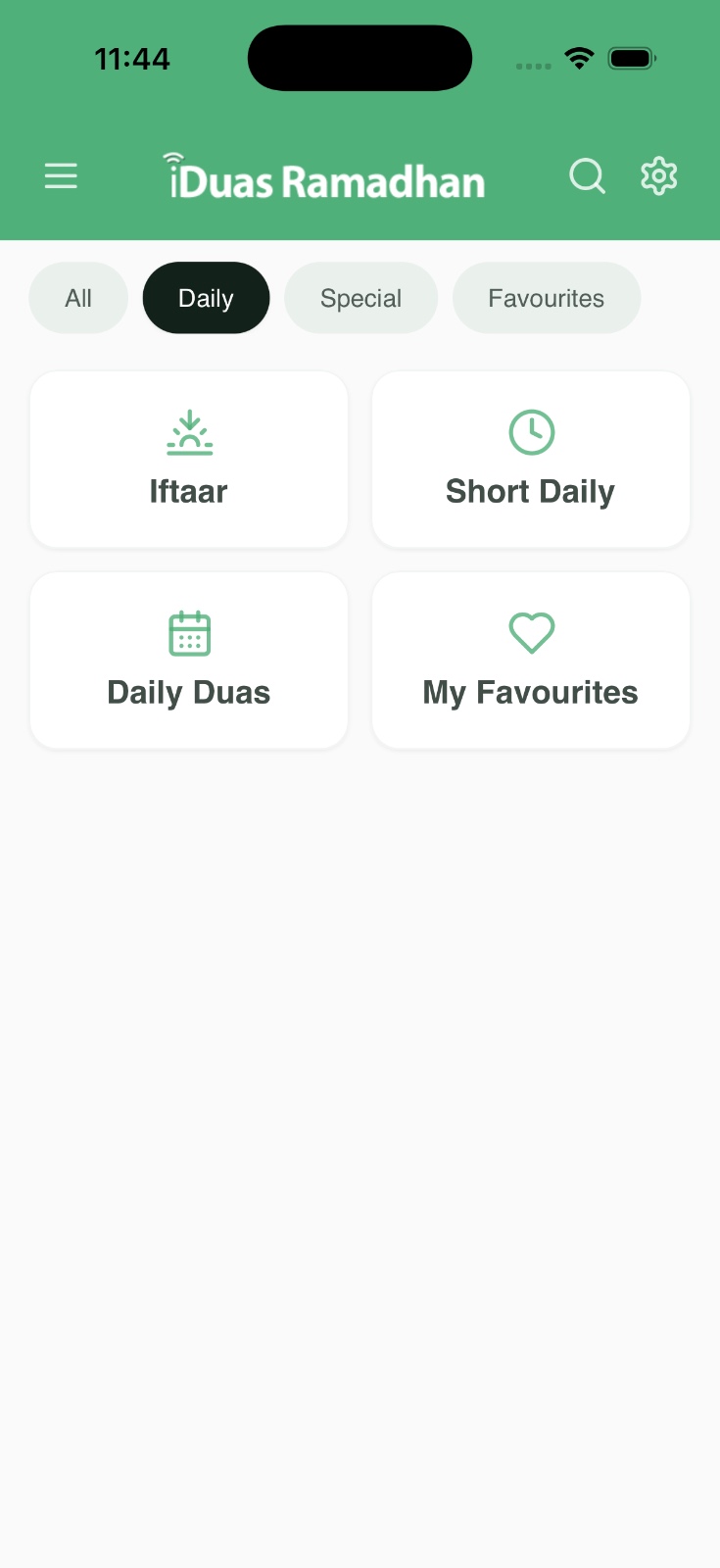Open the Daily Duas card
The height and width of the screenshot is (1568, 720).
(188, 659)
